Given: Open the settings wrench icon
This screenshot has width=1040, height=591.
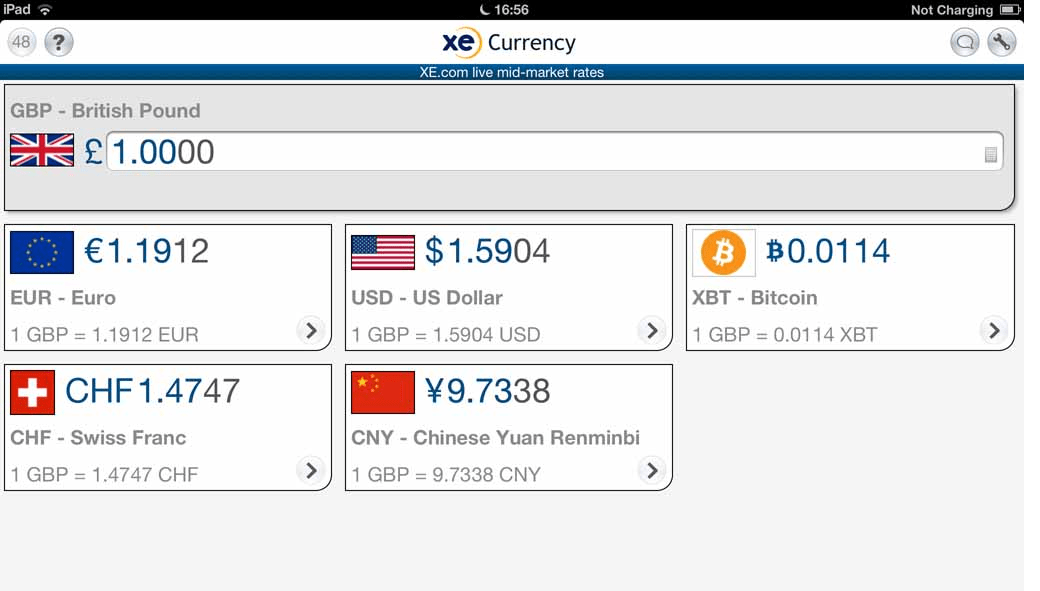Looking at the screenshot, I should click(1001, 42).
